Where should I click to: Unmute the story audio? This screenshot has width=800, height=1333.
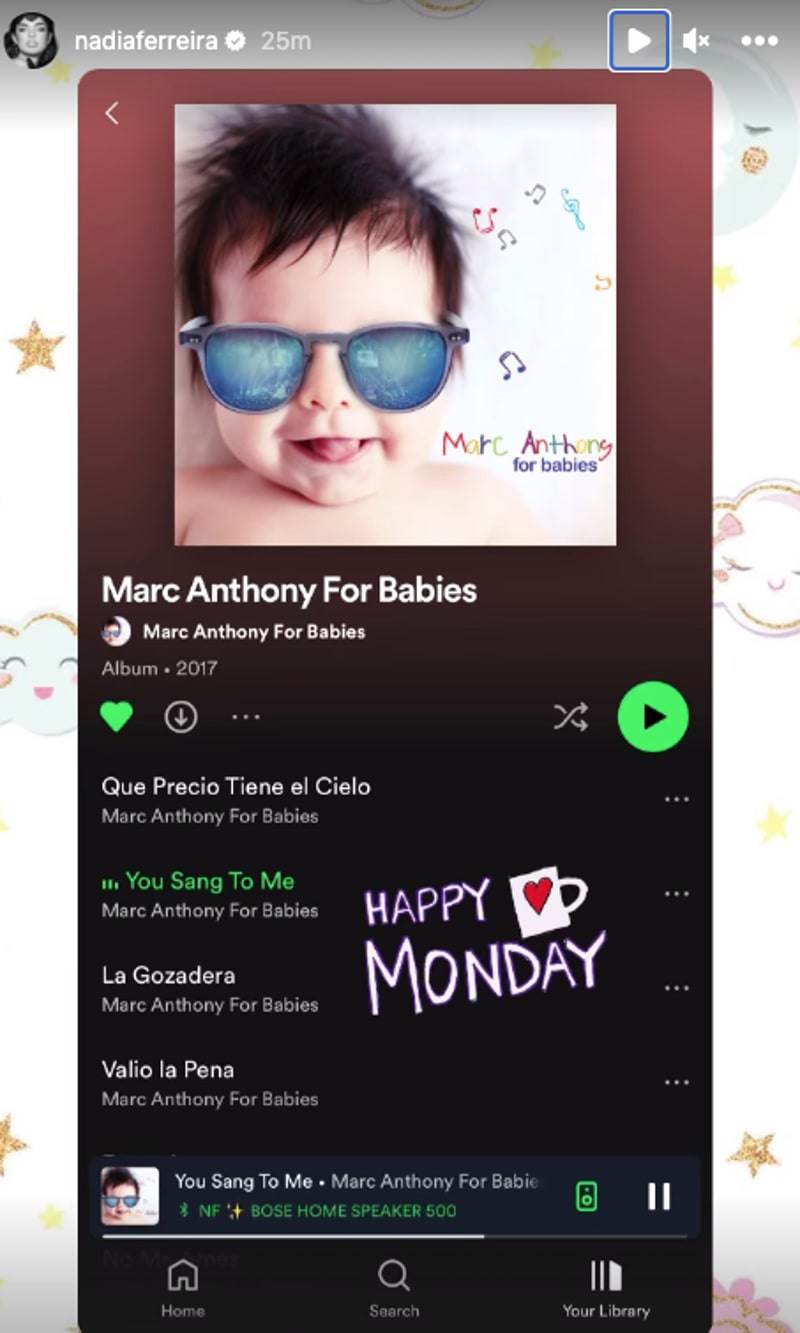coord(696,41)
